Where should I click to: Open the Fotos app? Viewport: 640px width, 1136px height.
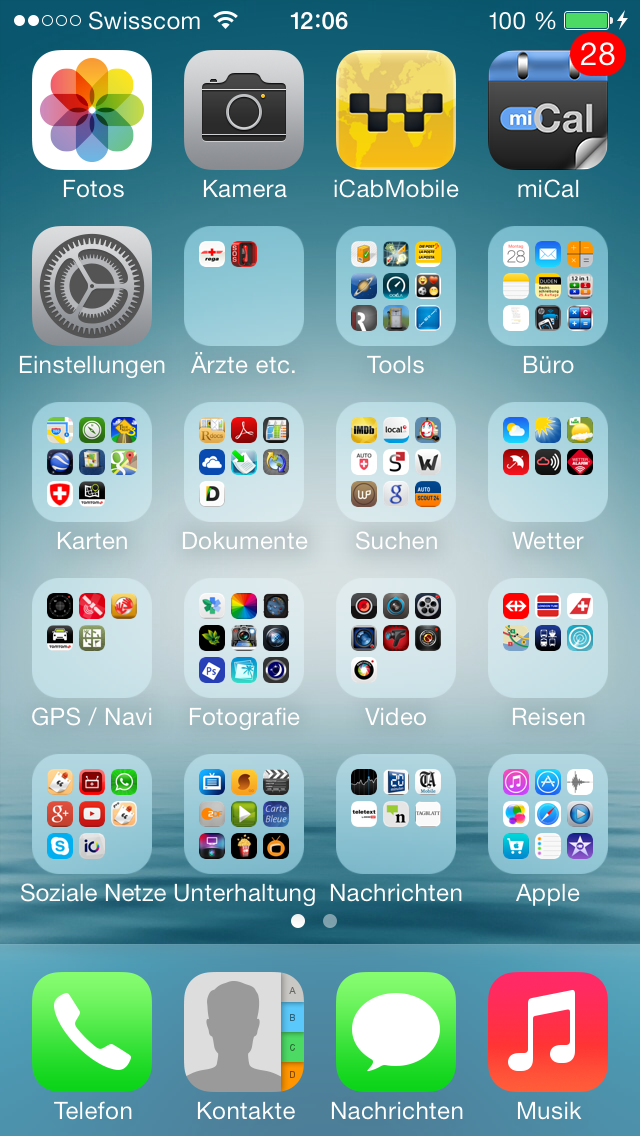click(92, 110)
